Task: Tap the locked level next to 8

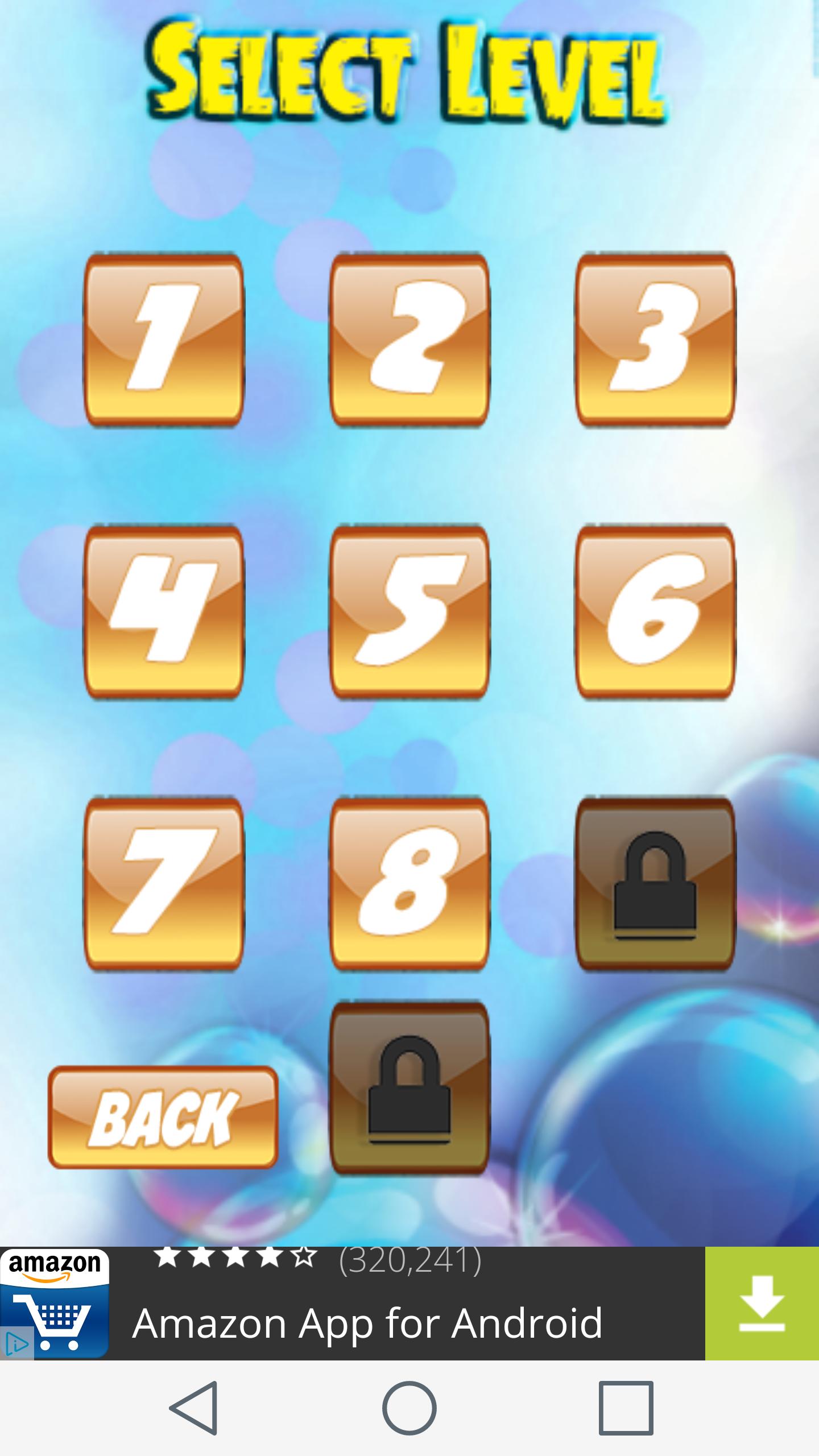Action: click(x=655, y=883)
